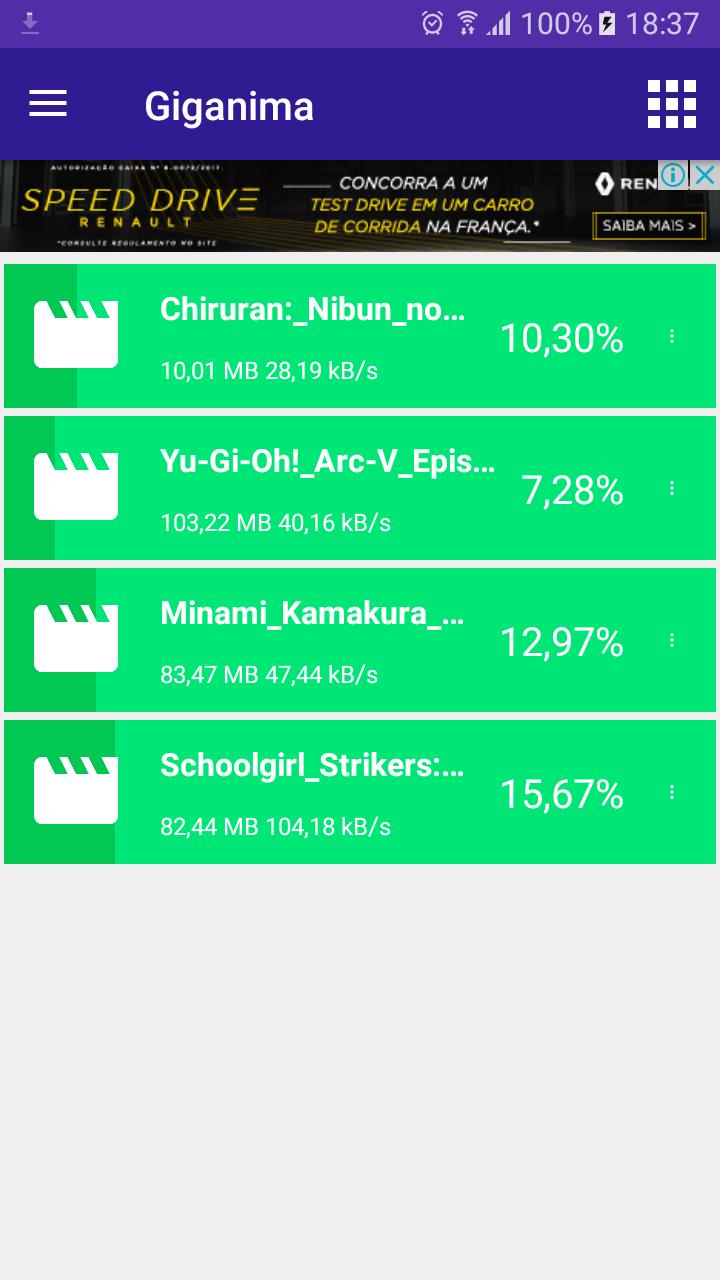The width and height of the screenshot is (720, 1280).
Task: Show more options for Yu-Gi-Oh! Arc-V download
Action: [x=672, y=489]
